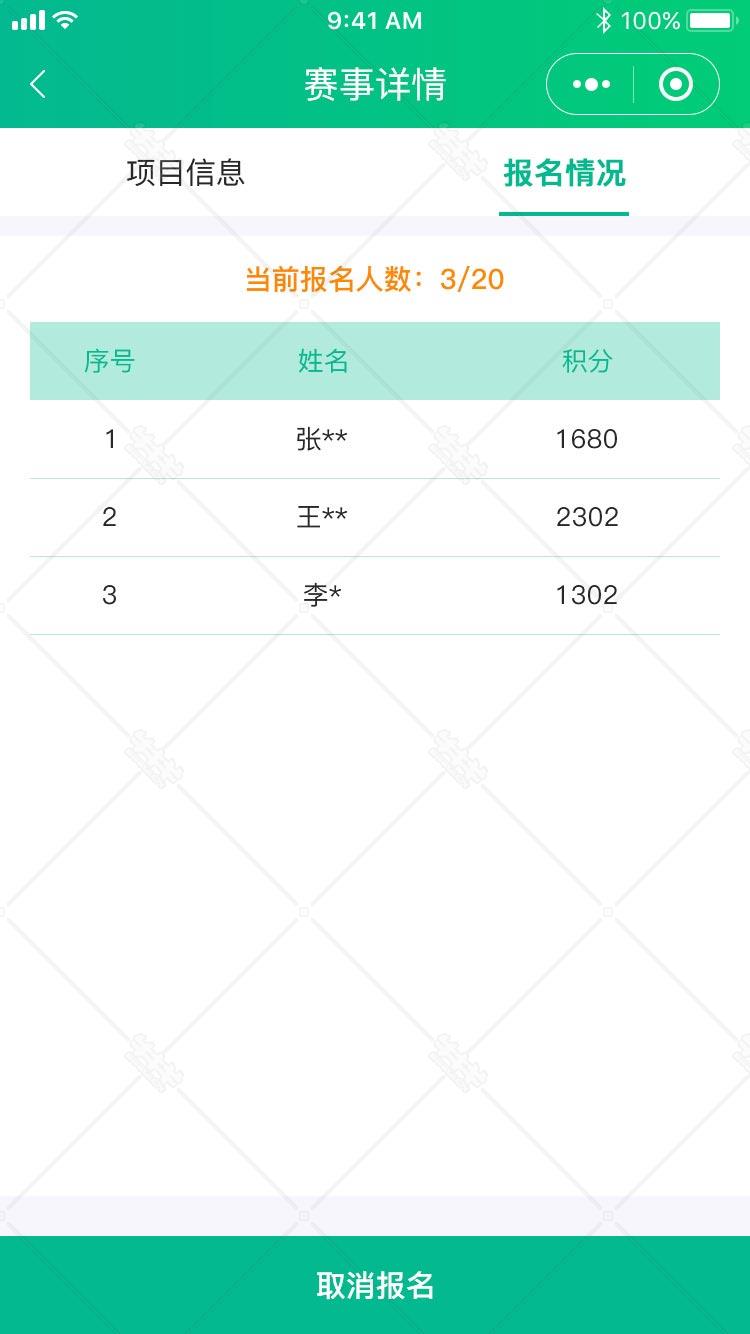
Task: Go back using the arrow
Action: 38,85
